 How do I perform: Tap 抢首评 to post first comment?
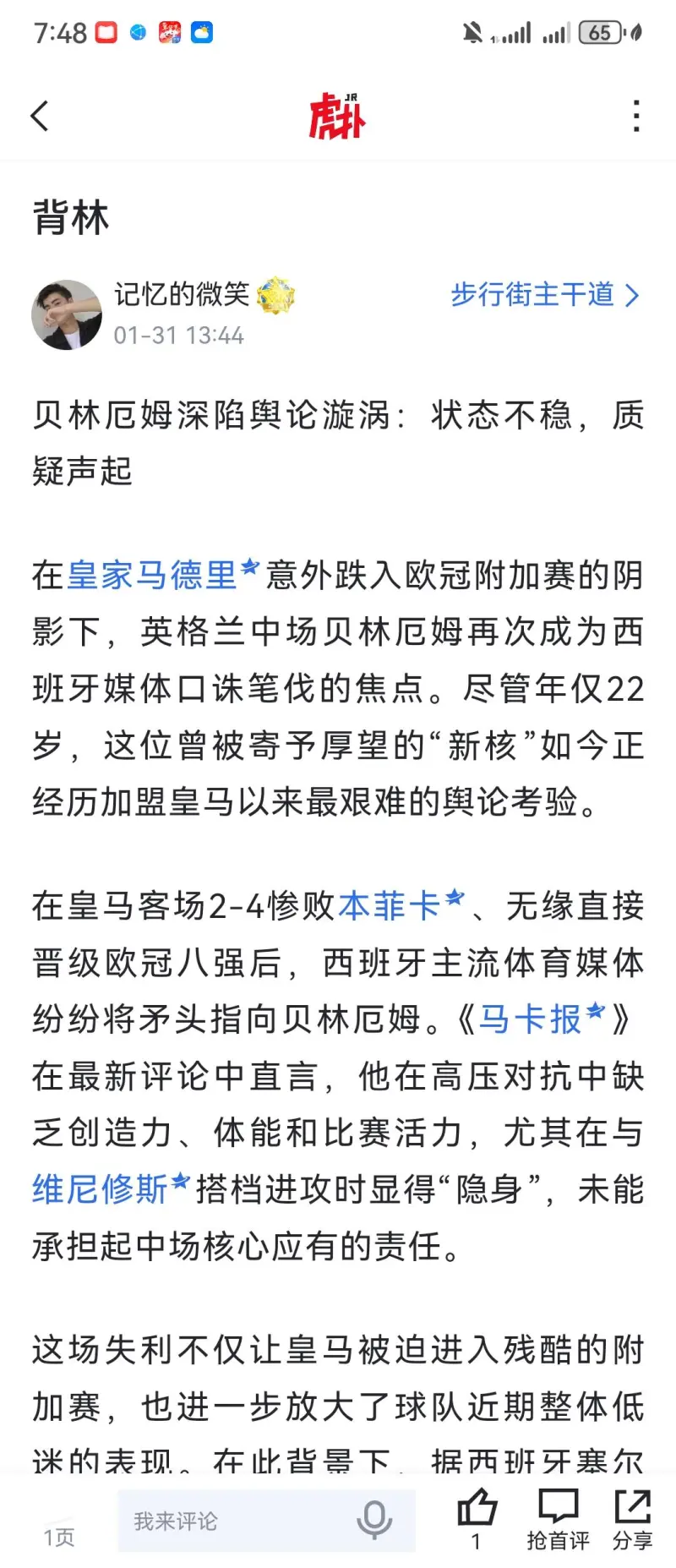point(558,1519)
